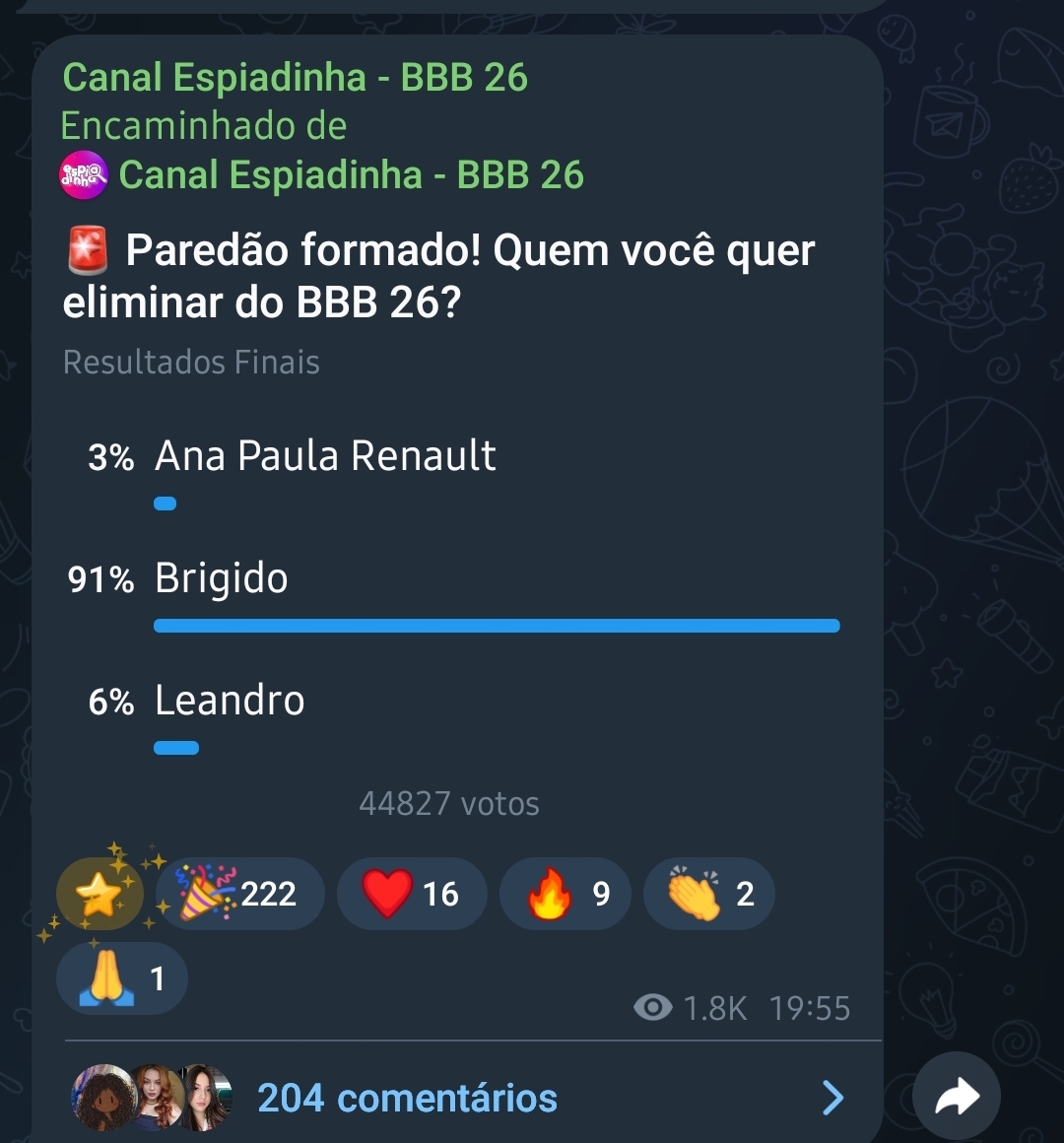React with the clapping hands emoji
Screen dimensions: 1064x1143
pyautogui.click(x=709, y=894)
